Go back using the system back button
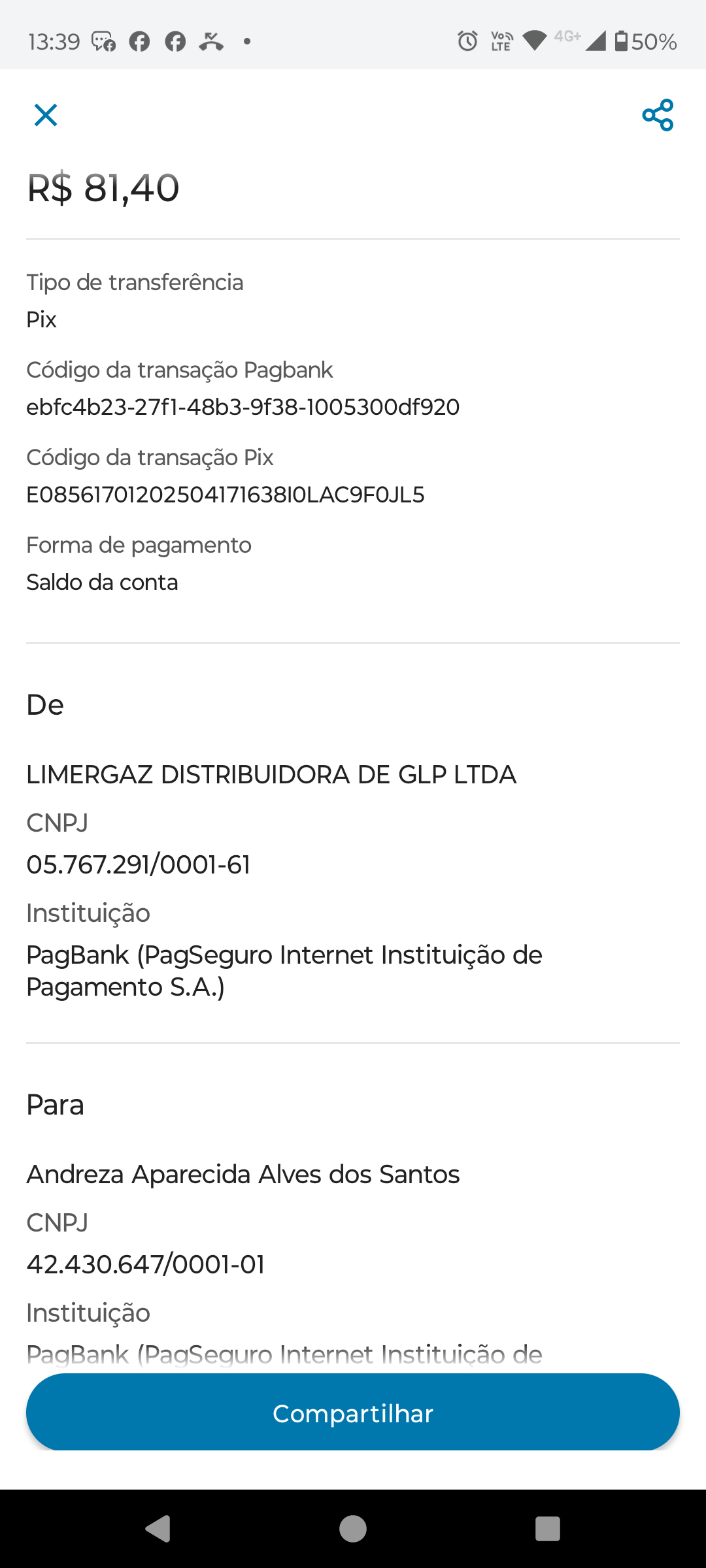Screen dimensions: 706x1568 158,1529
